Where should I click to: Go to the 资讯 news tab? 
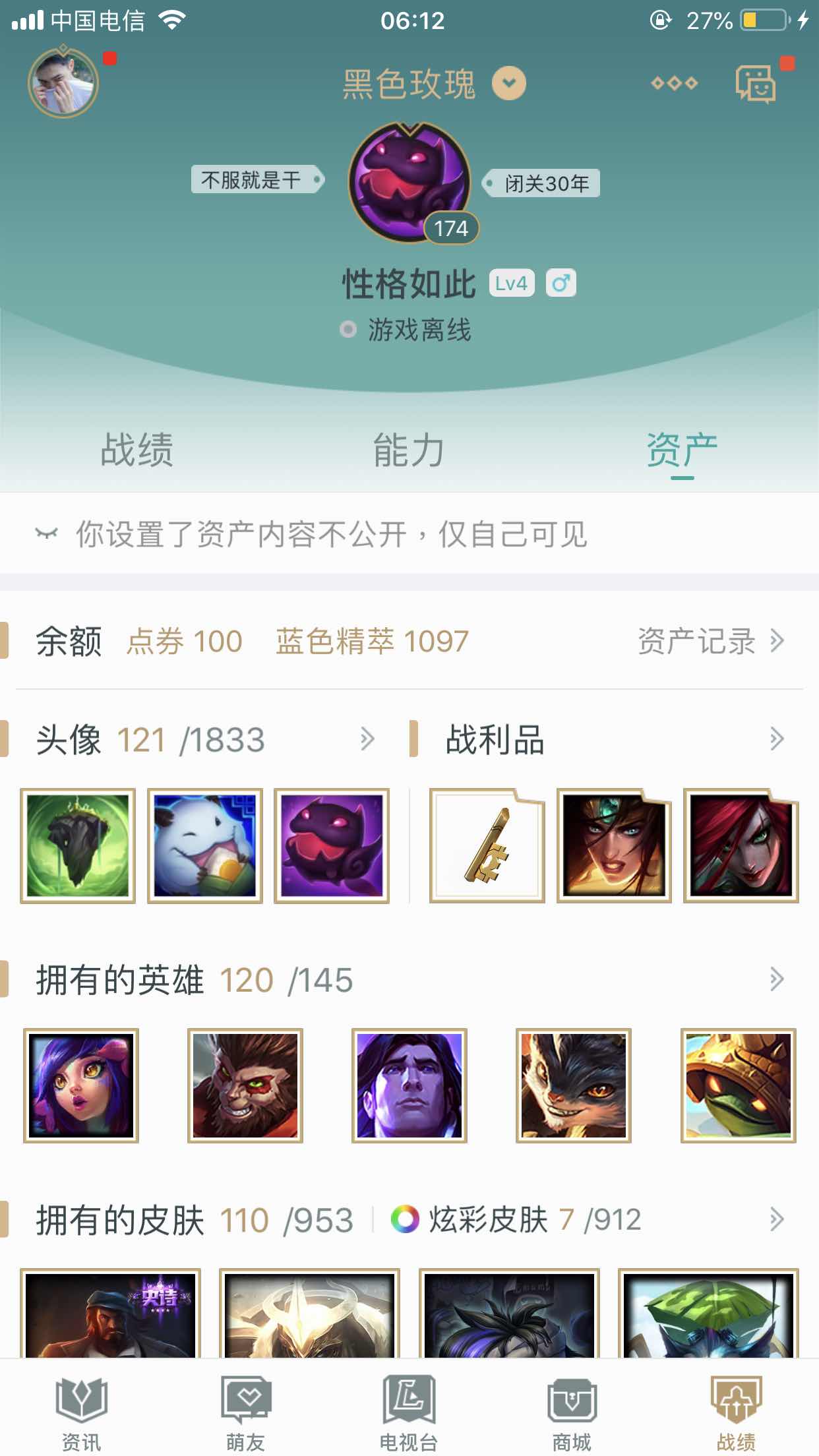coord(81,1412)
